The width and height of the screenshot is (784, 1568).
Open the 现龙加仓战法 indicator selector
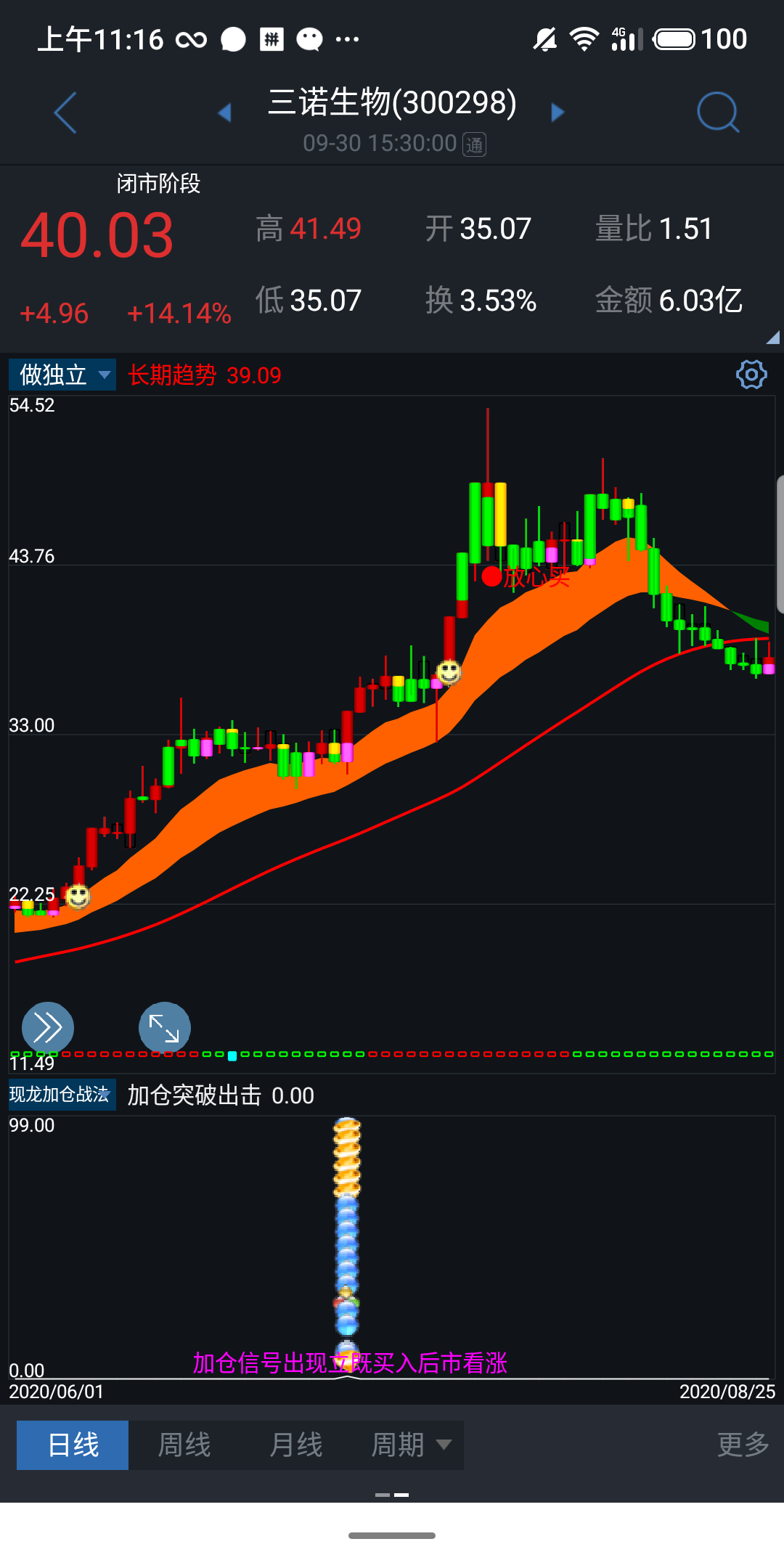coord(61,1095)
